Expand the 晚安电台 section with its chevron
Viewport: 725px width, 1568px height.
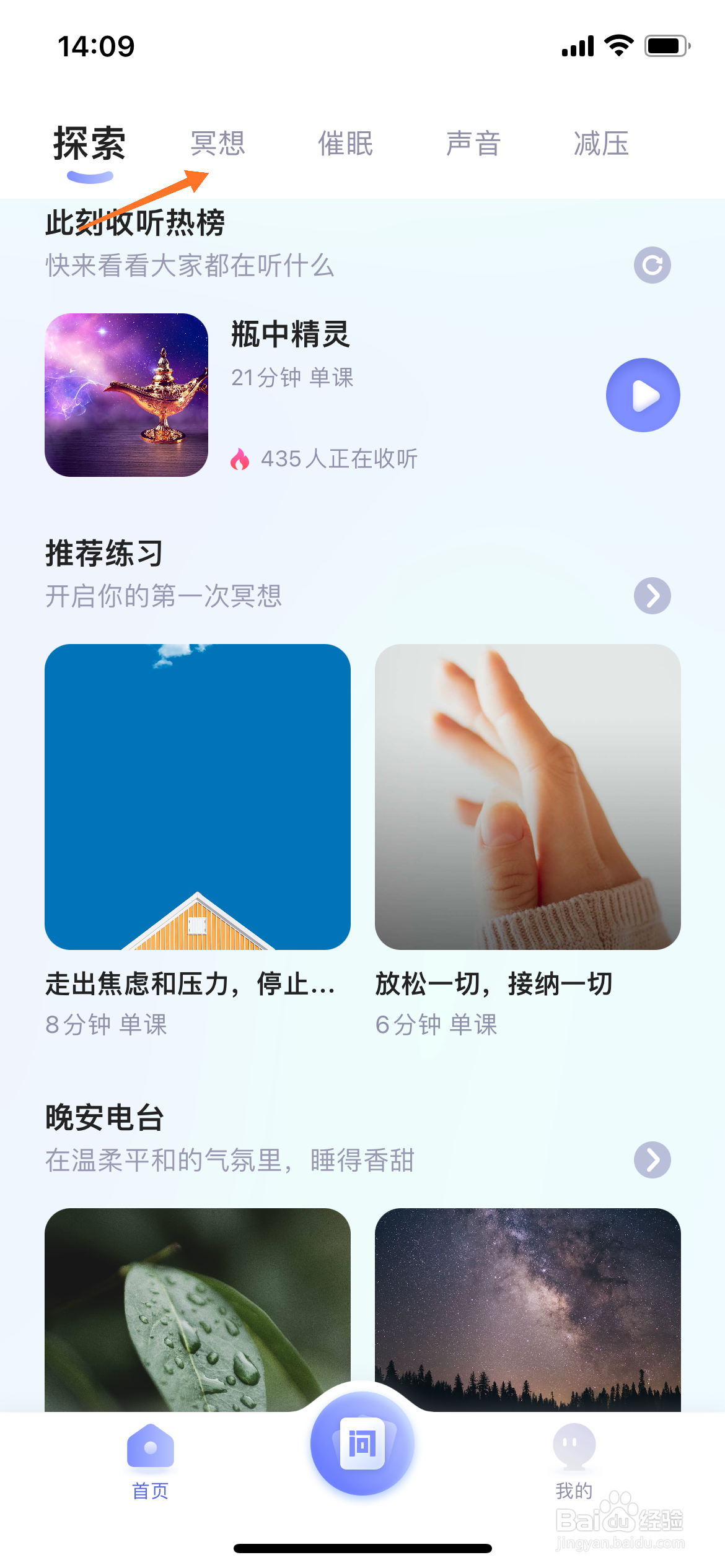pos(652,1160)
